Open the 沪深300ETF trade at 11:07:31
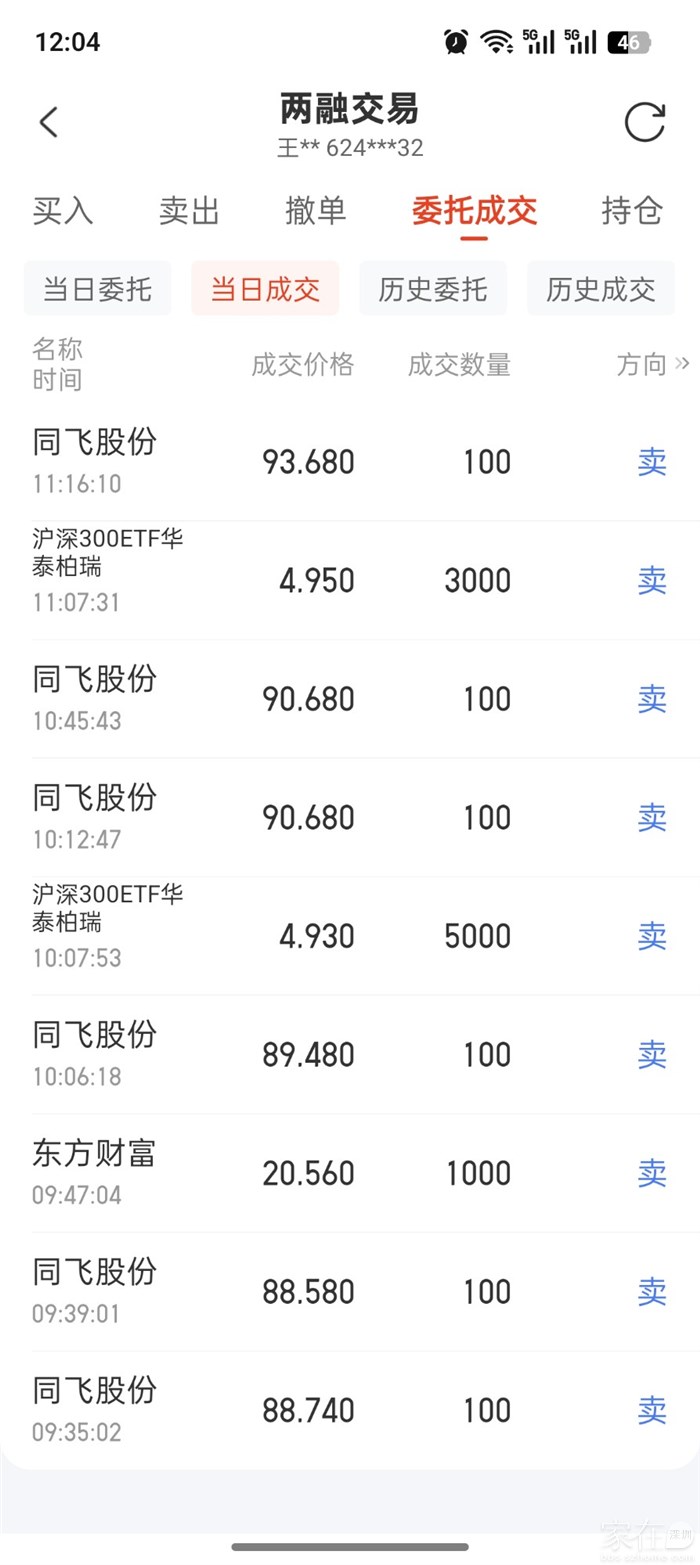 pyautogui.click(x=350, y=580)
